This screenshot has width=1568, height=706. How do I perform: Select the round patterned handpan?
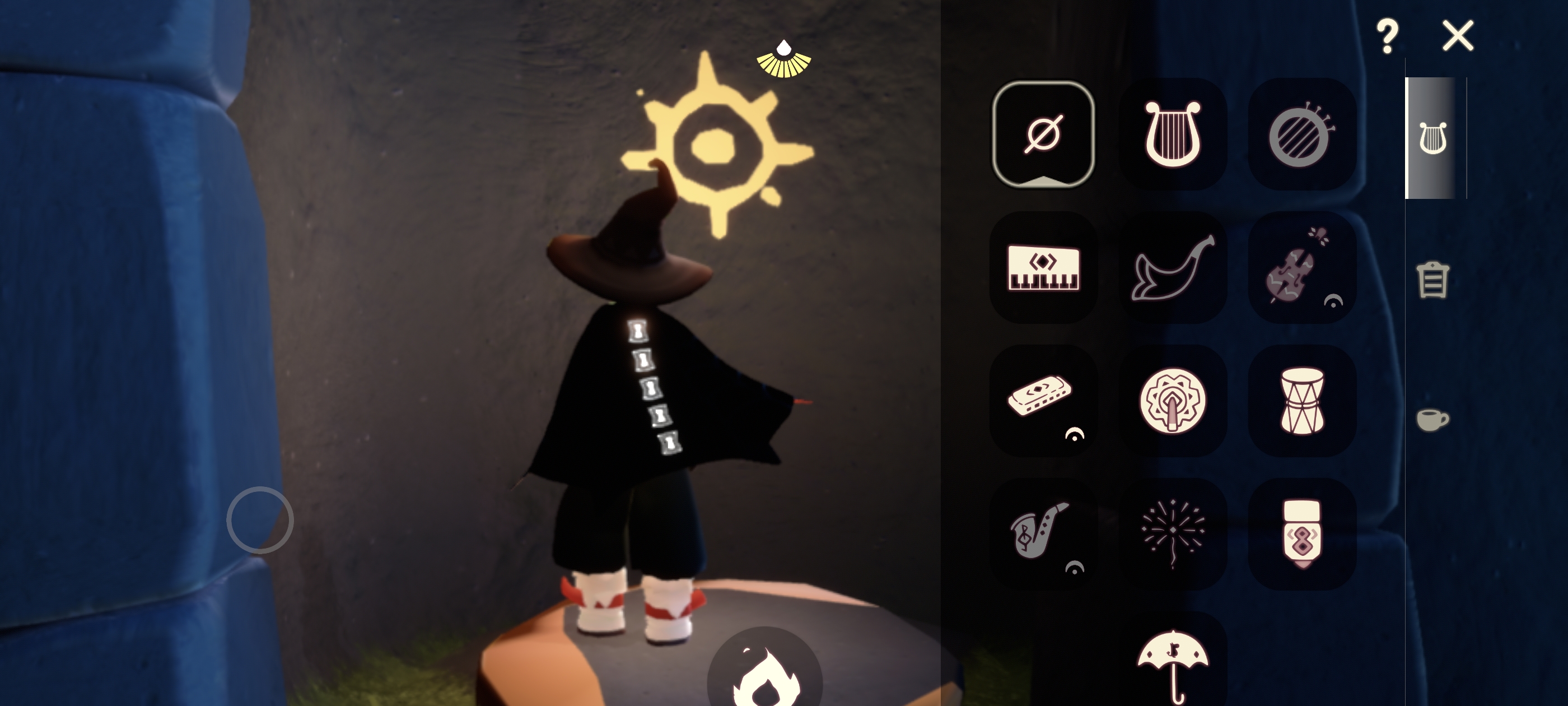[1172, 400]
